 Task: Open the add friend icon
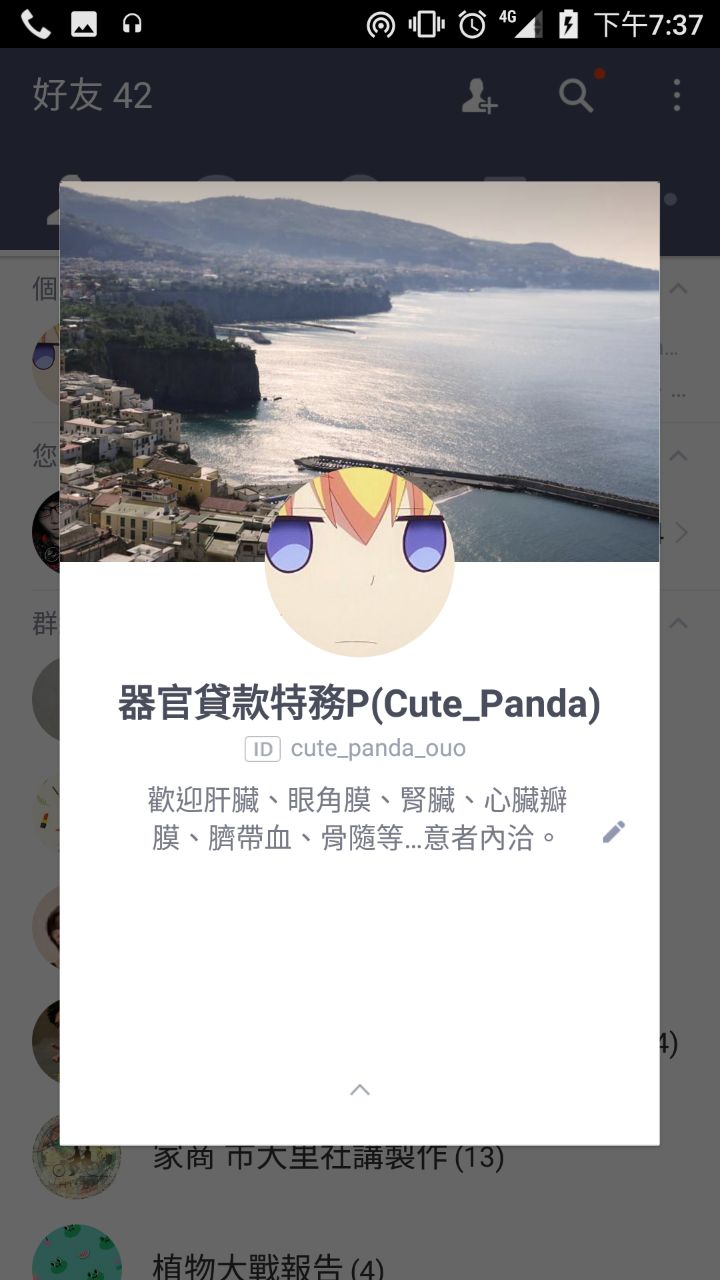[x=479, y=96]
